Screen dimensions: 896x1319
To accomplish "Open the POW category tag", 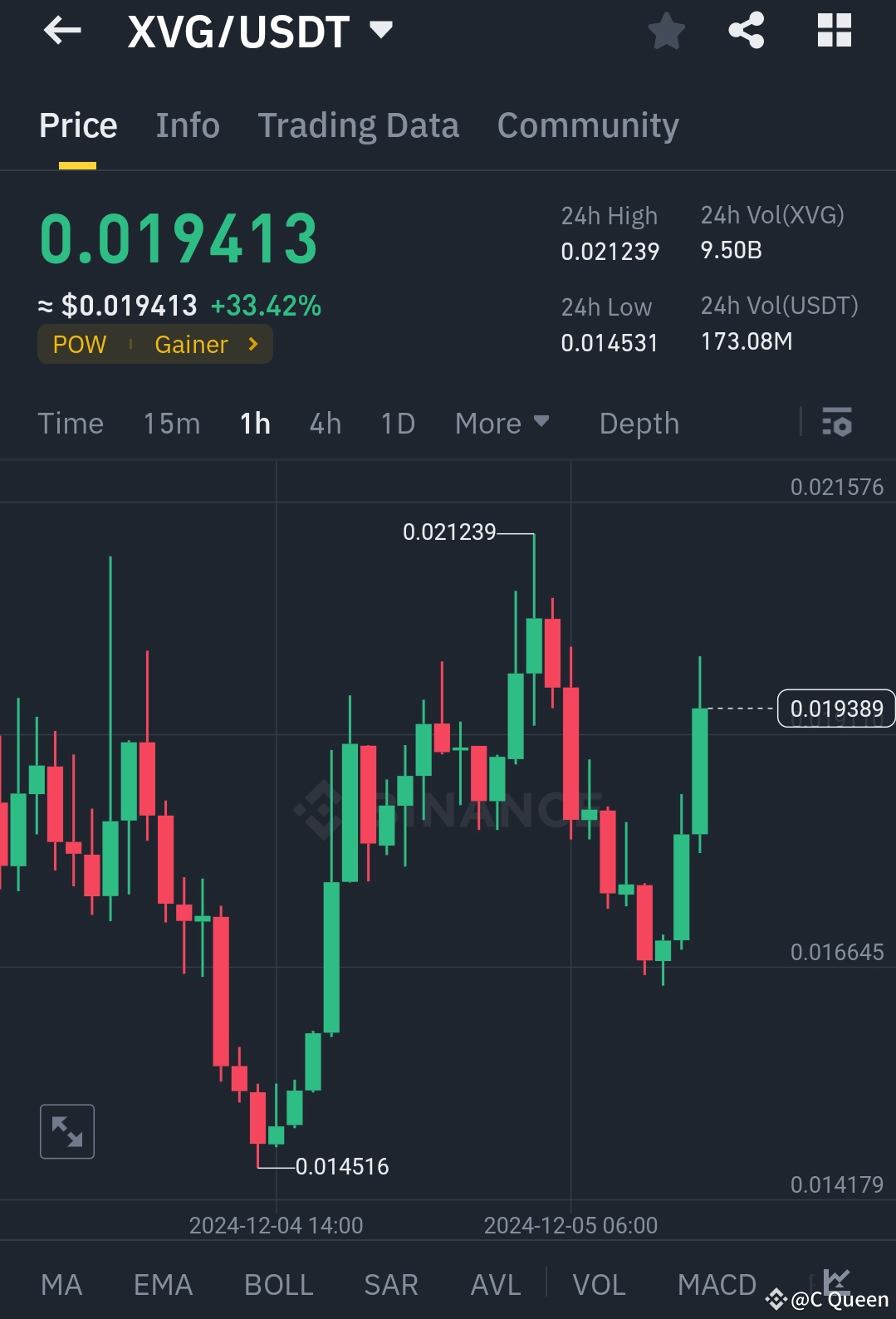I will pos(79,344).
